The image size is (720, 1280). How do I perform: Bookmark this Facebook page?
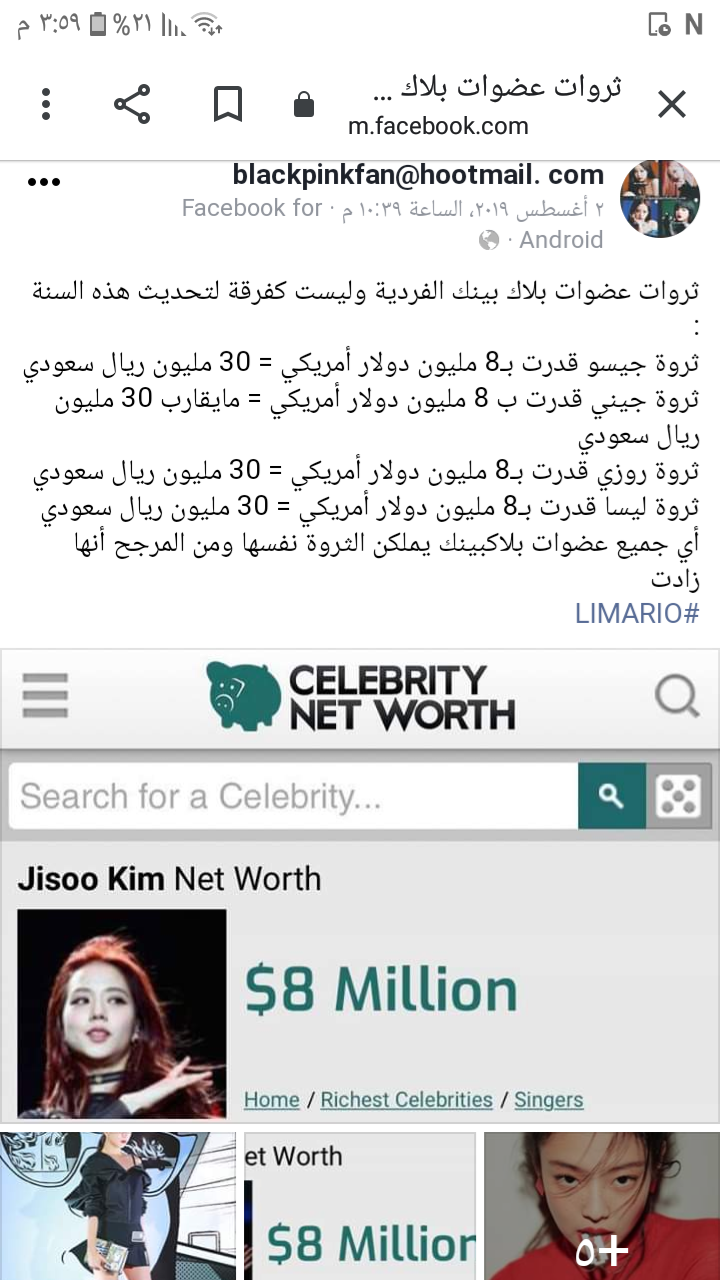point(228,104)
